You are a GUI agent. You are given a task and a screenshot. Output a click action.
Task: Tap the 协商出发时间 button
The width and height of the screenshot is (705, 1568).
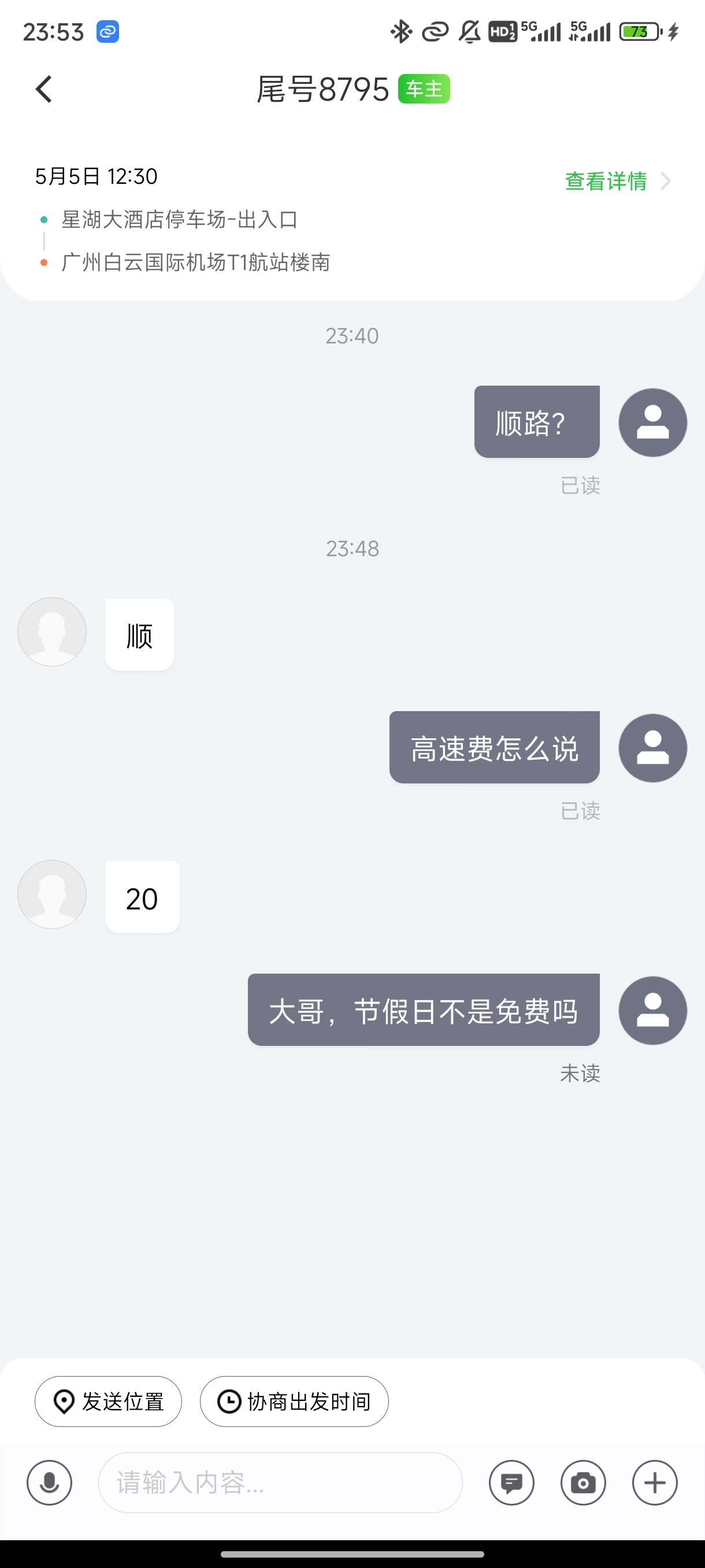click(294, 1400)
